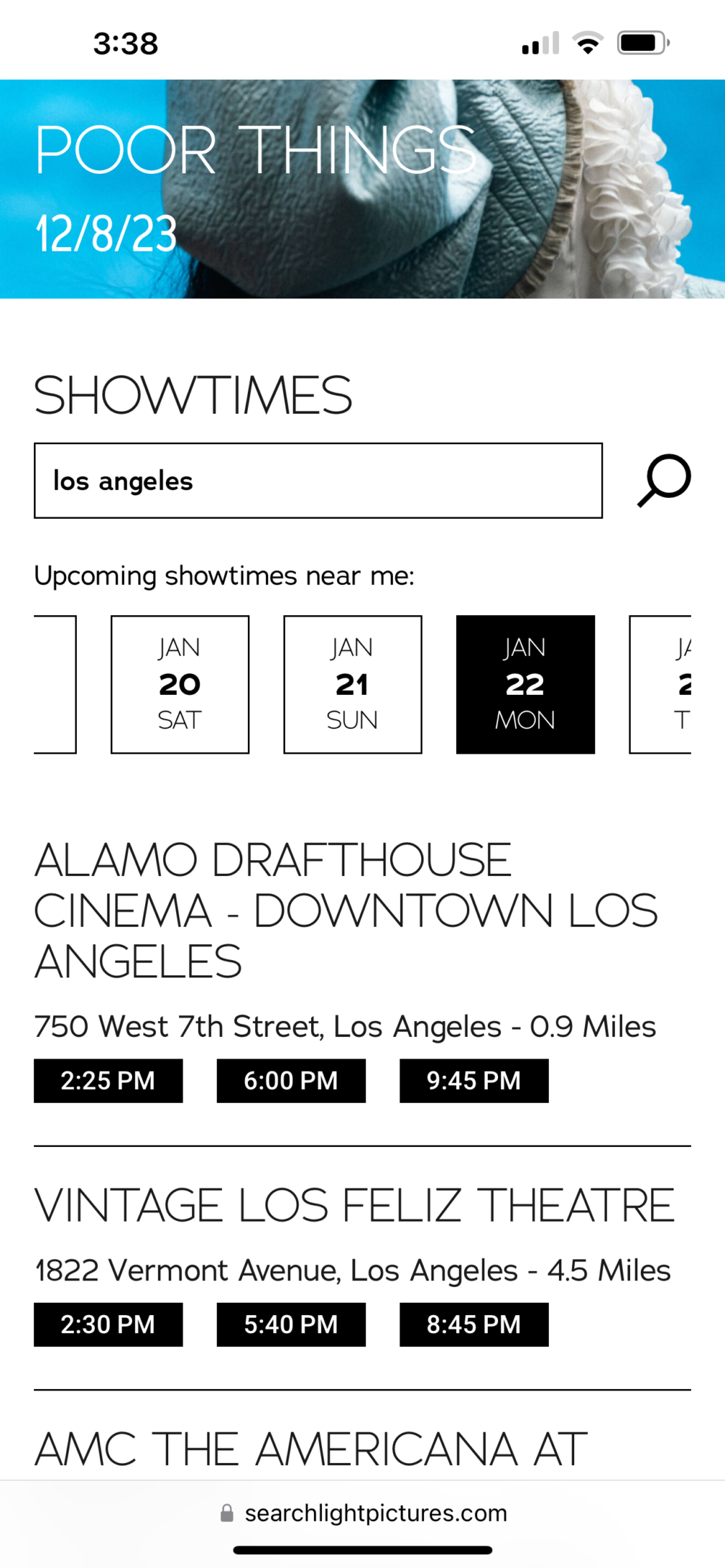Pick Vintage Los Feliz 2:30 PM showtime
This screenshot has height=1568, width=725.
click(x=108, y=1325)
